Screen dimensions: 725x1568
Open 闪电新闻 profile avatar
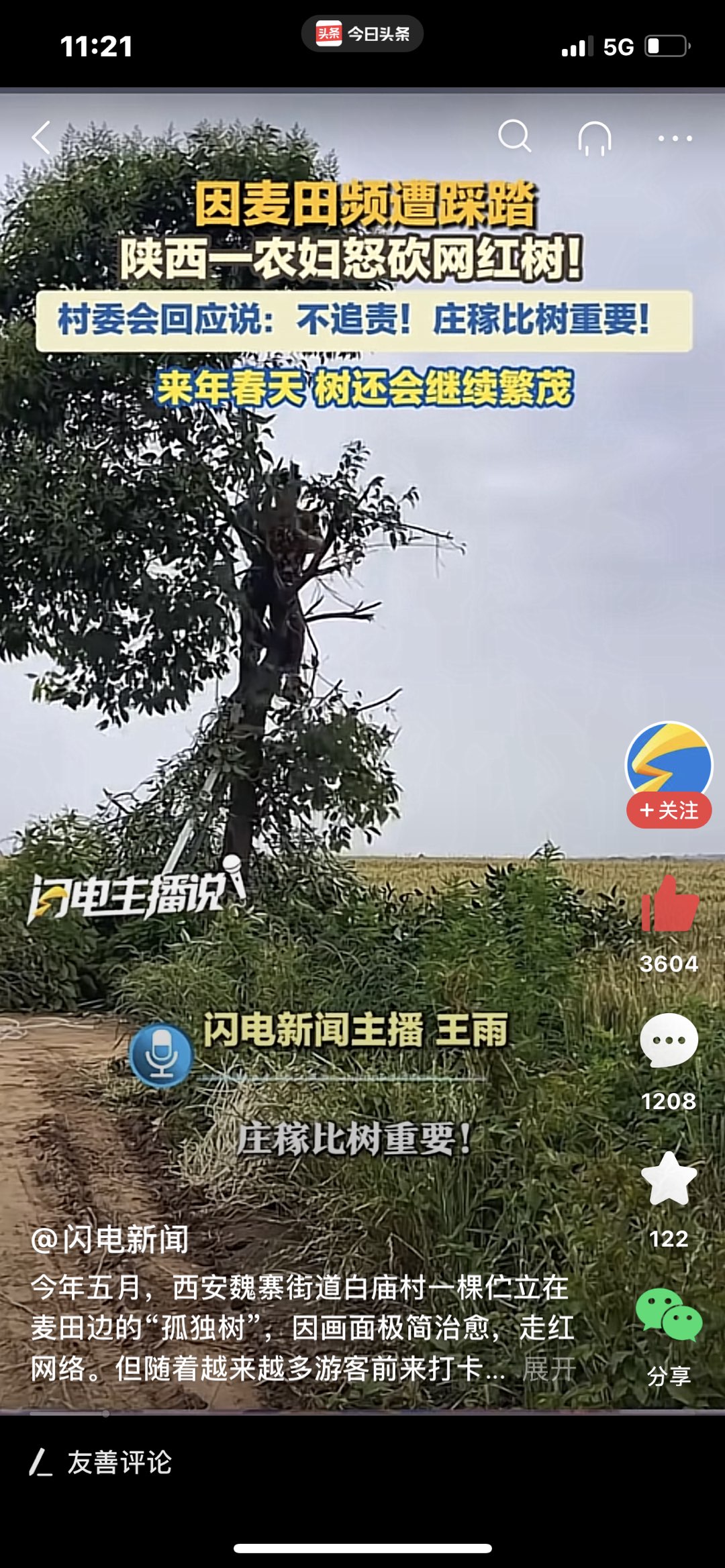click(669, 763)
